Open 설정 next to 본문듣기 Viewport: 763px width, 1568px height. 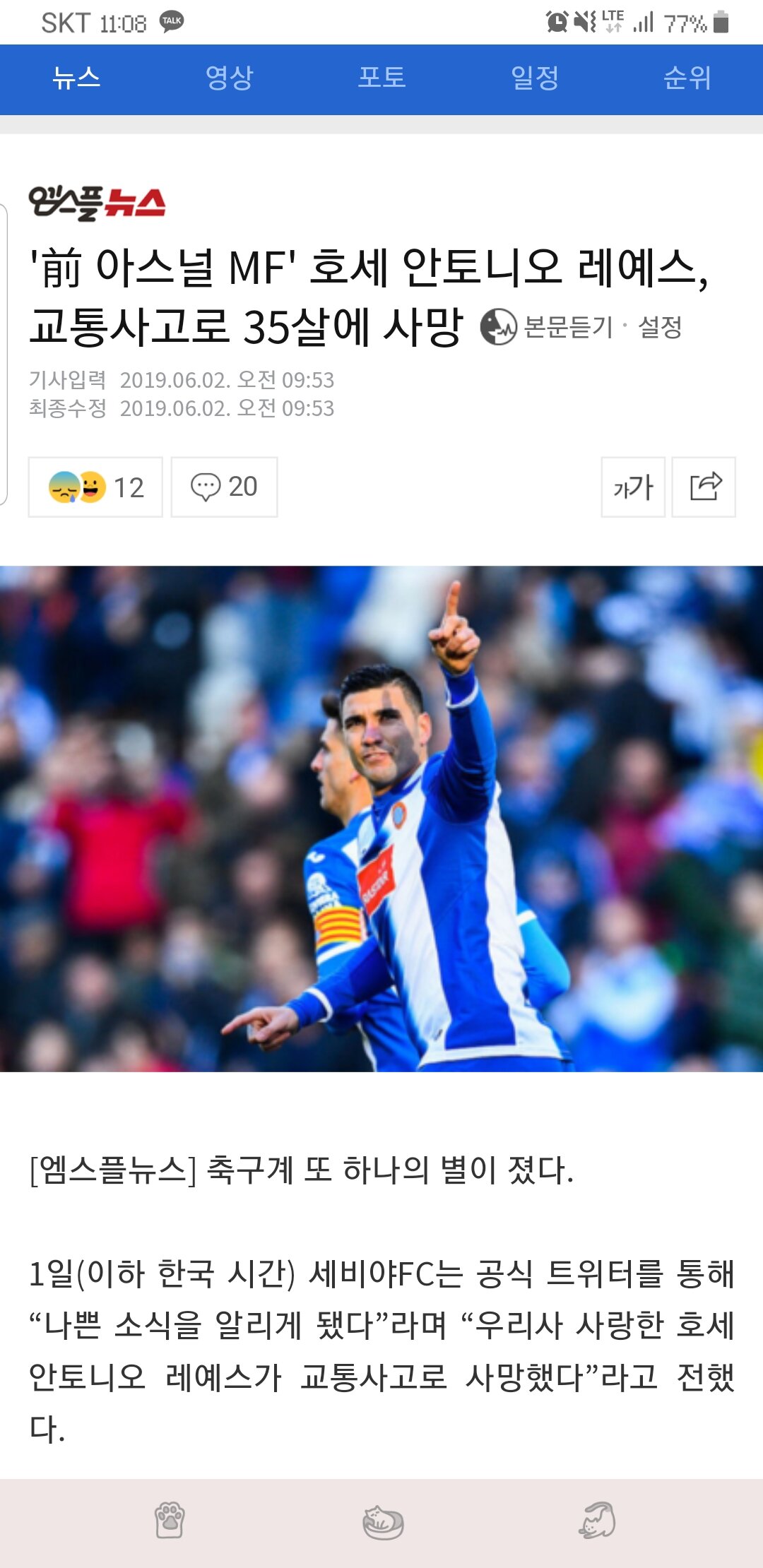[660, 327]
